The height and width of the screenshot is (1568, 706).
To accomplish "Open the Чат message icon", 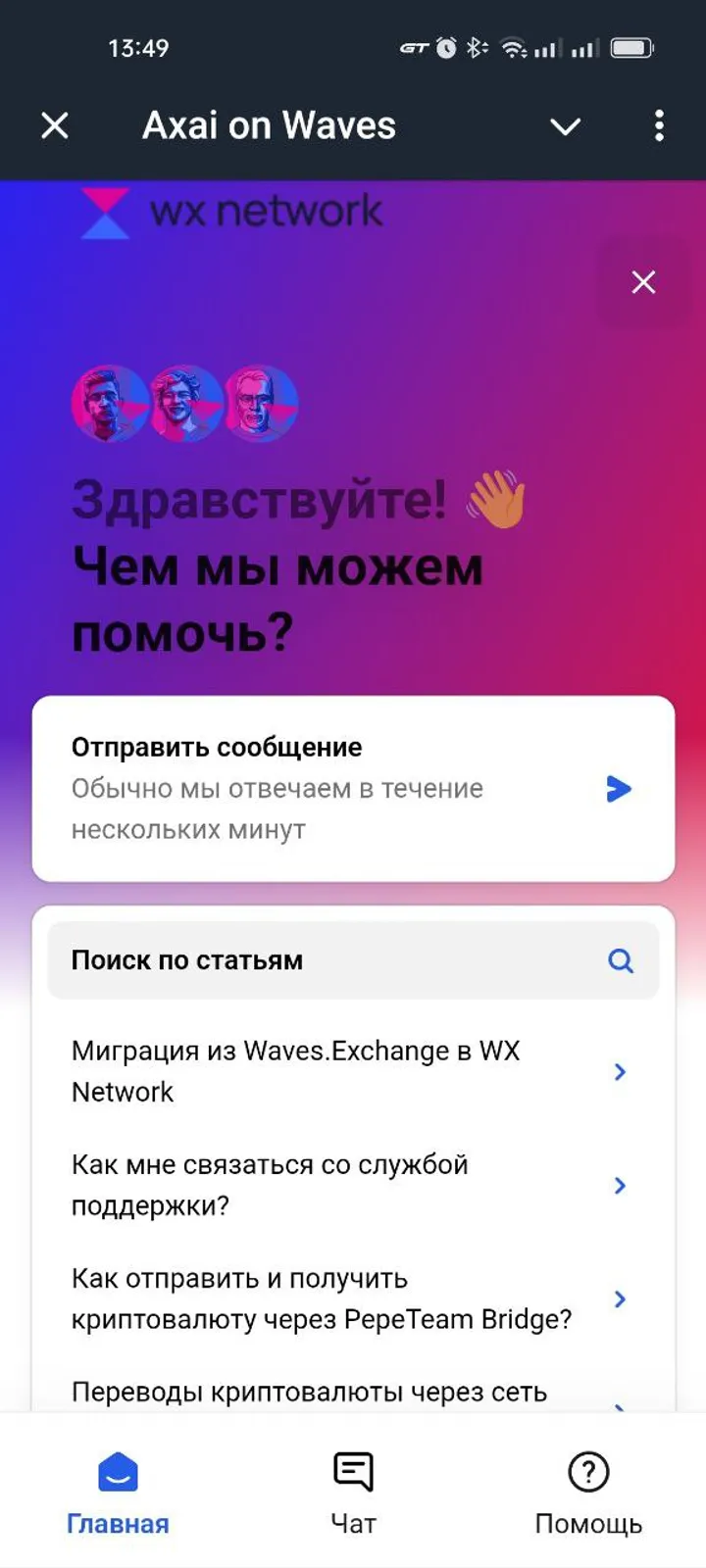I will [x=352, y=1471].
